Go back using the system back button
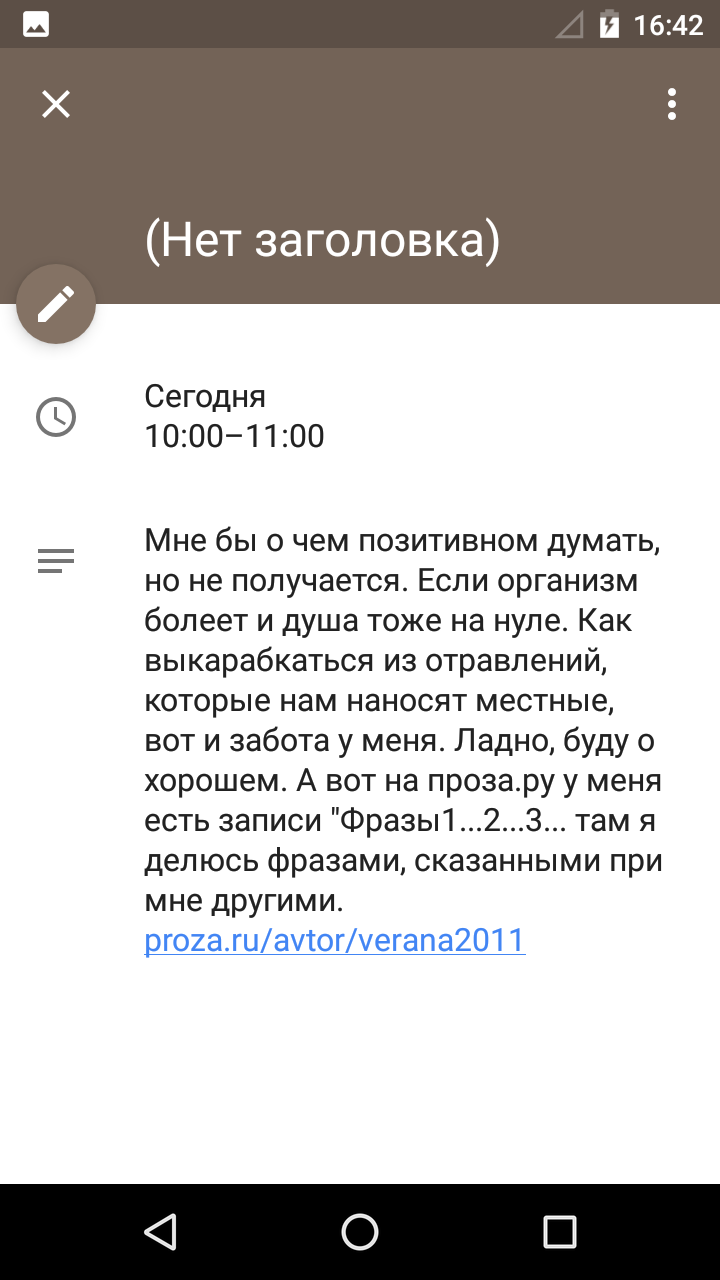This screenshot has height=1280, width=720. point(160,1232)
